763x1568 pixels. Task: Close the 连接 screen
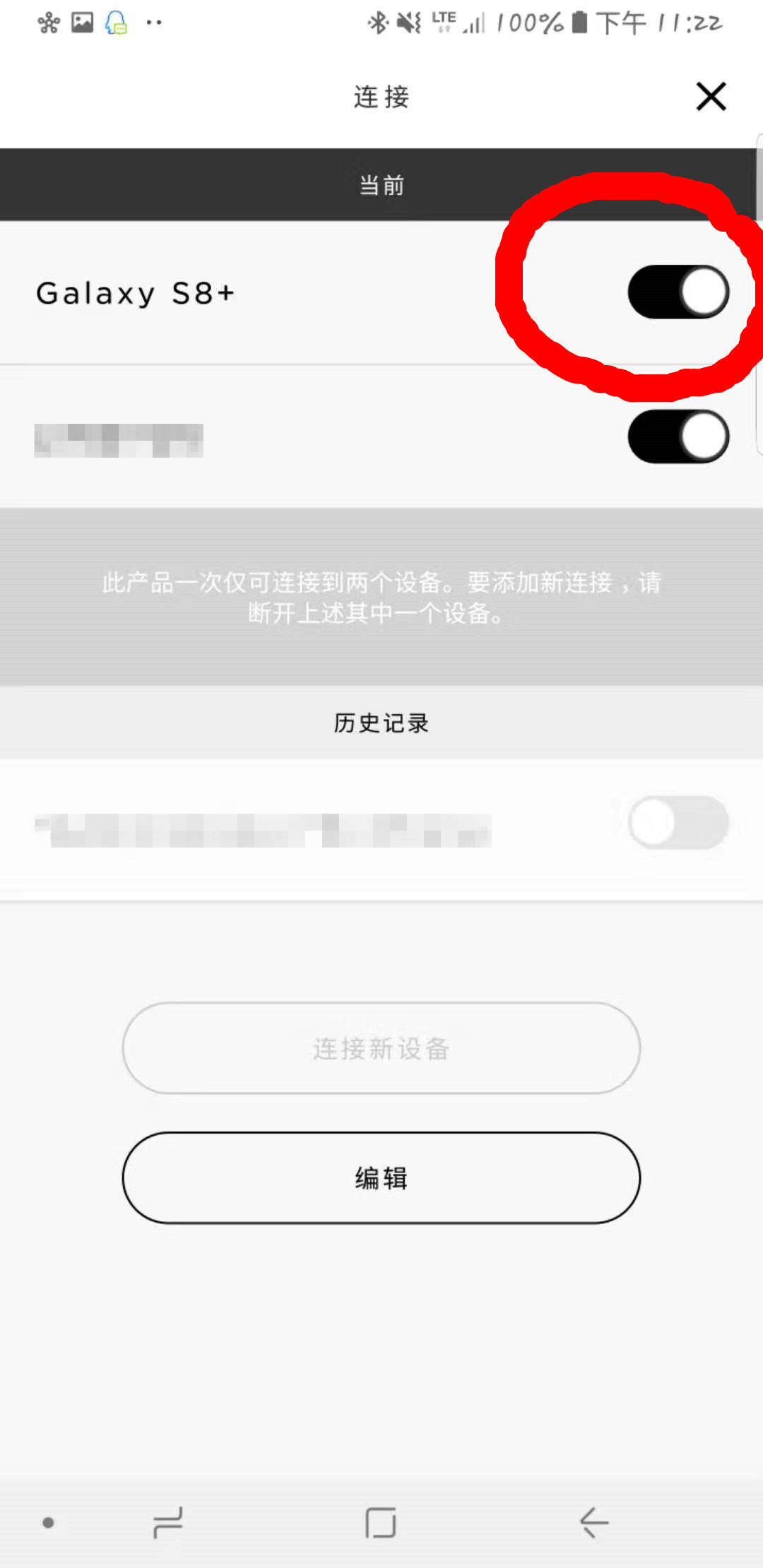[711, 97]
